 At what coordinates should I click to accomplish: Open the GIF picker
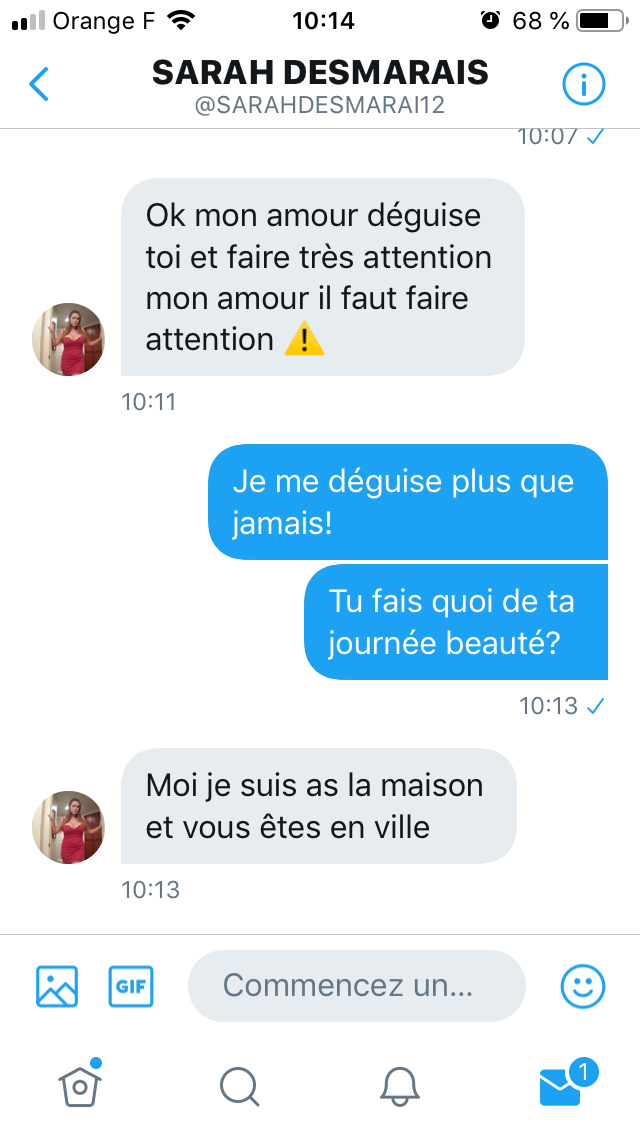(x=131, y=986)
